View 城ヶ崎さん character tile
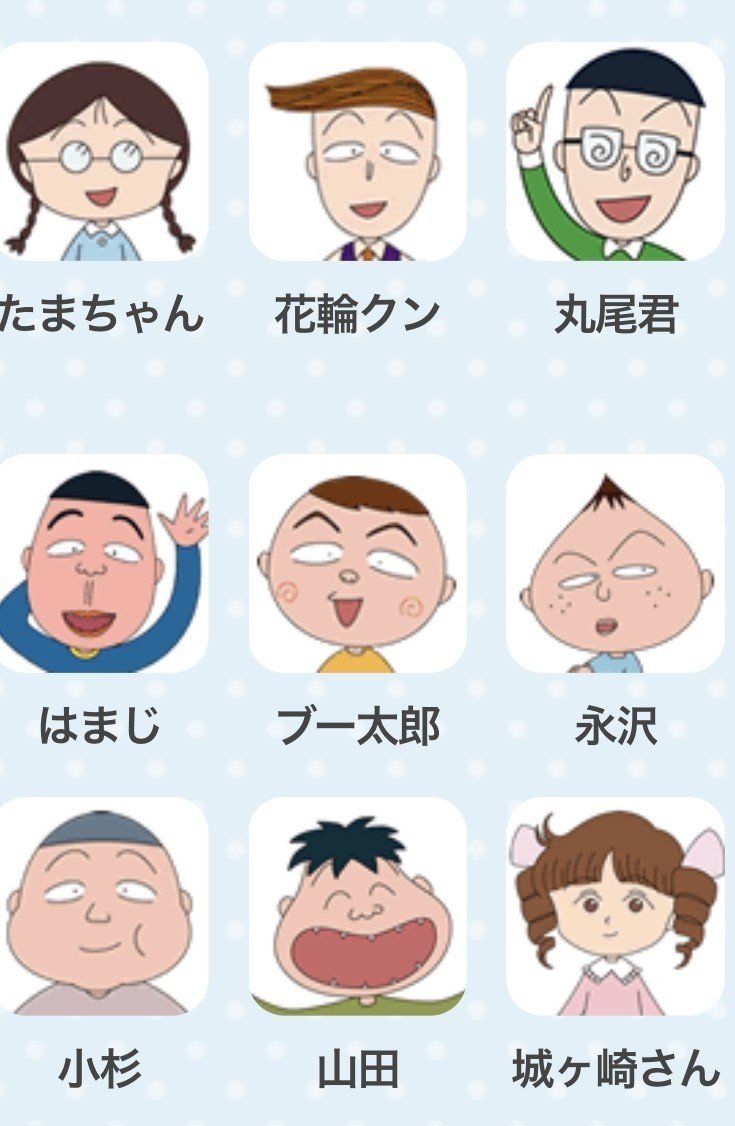735x1126 pixels. tap(615, 906)
